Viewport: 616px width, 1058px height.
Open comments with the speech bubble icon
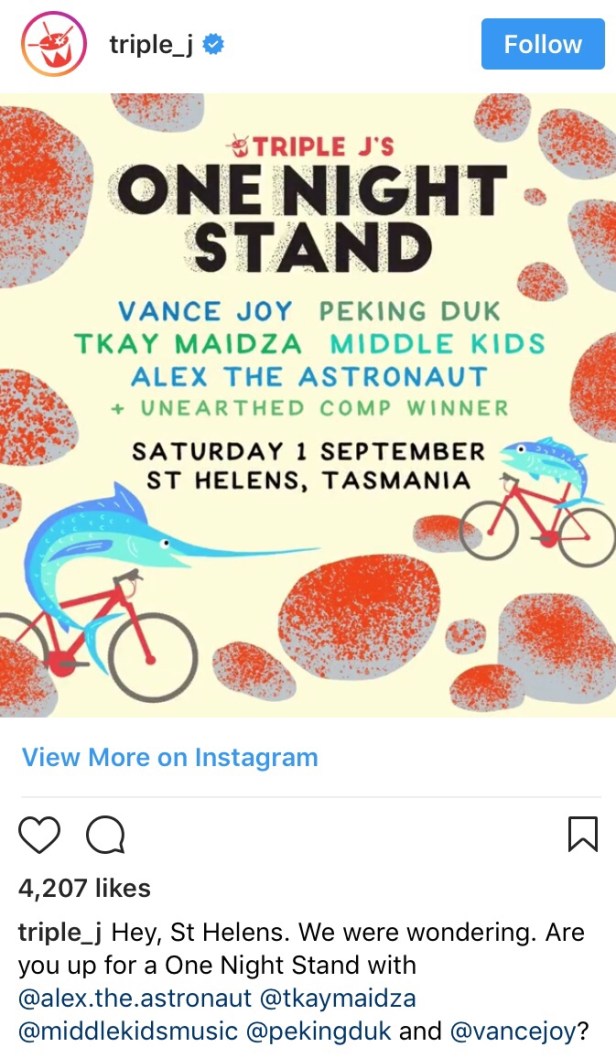105,834
